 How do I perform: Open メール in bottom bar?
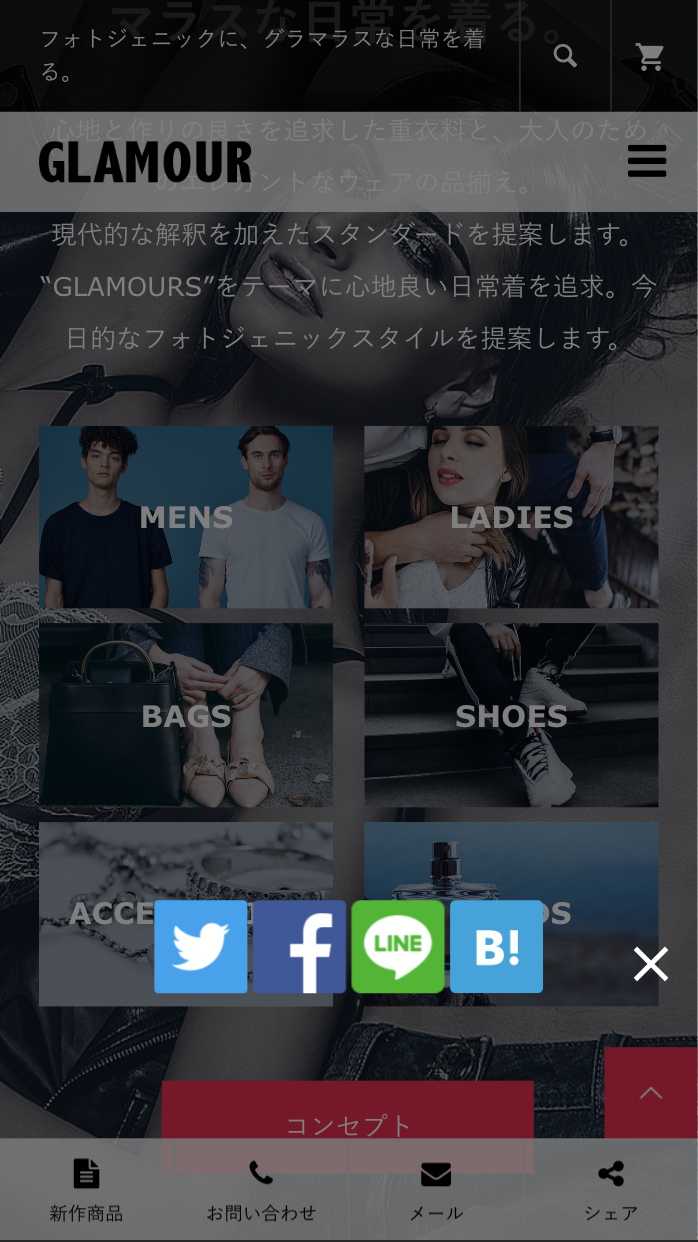[x=436, y=1190]
